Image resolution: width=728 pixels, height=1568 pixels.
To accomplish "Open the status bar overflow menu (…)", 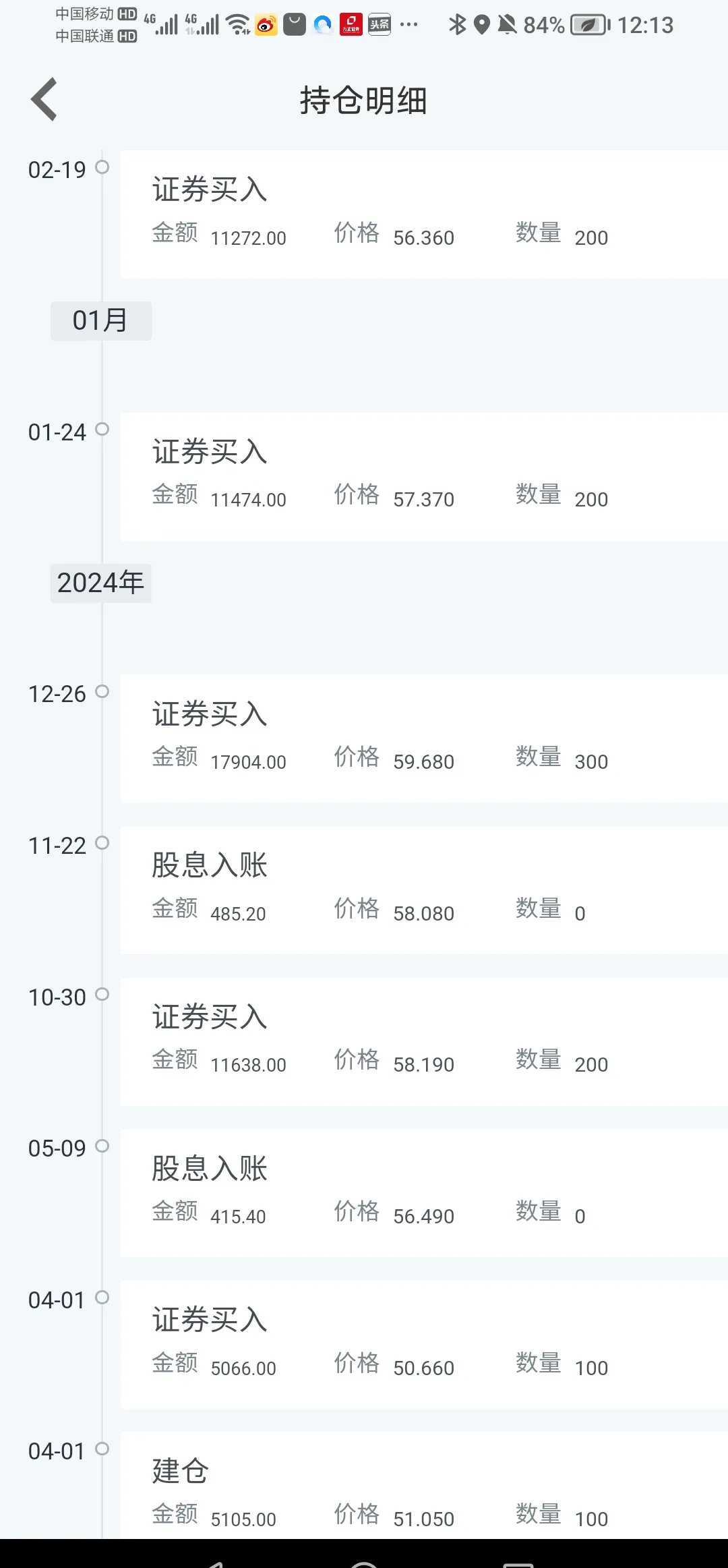I will (409, 24).
